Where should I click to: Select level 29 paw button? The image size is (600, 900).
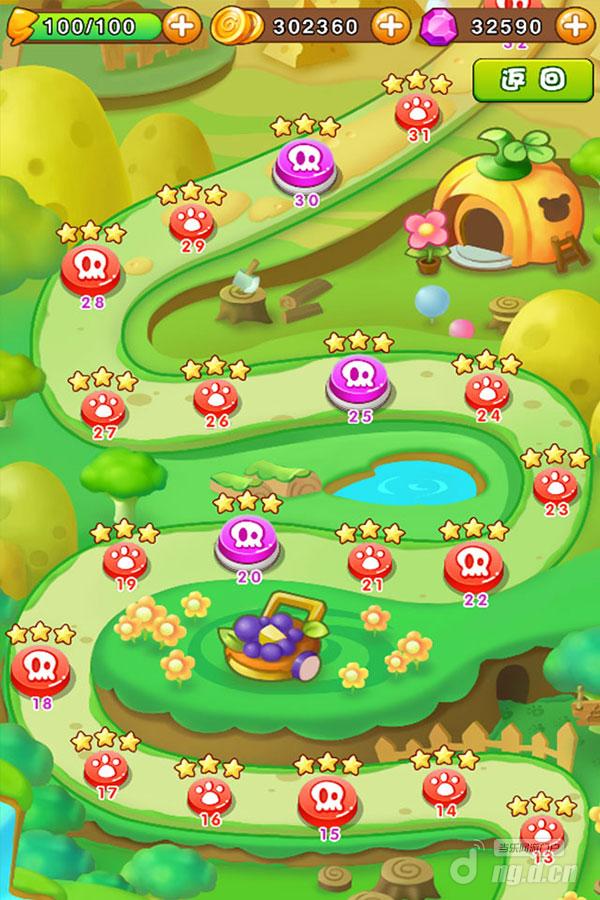[191, 222]
